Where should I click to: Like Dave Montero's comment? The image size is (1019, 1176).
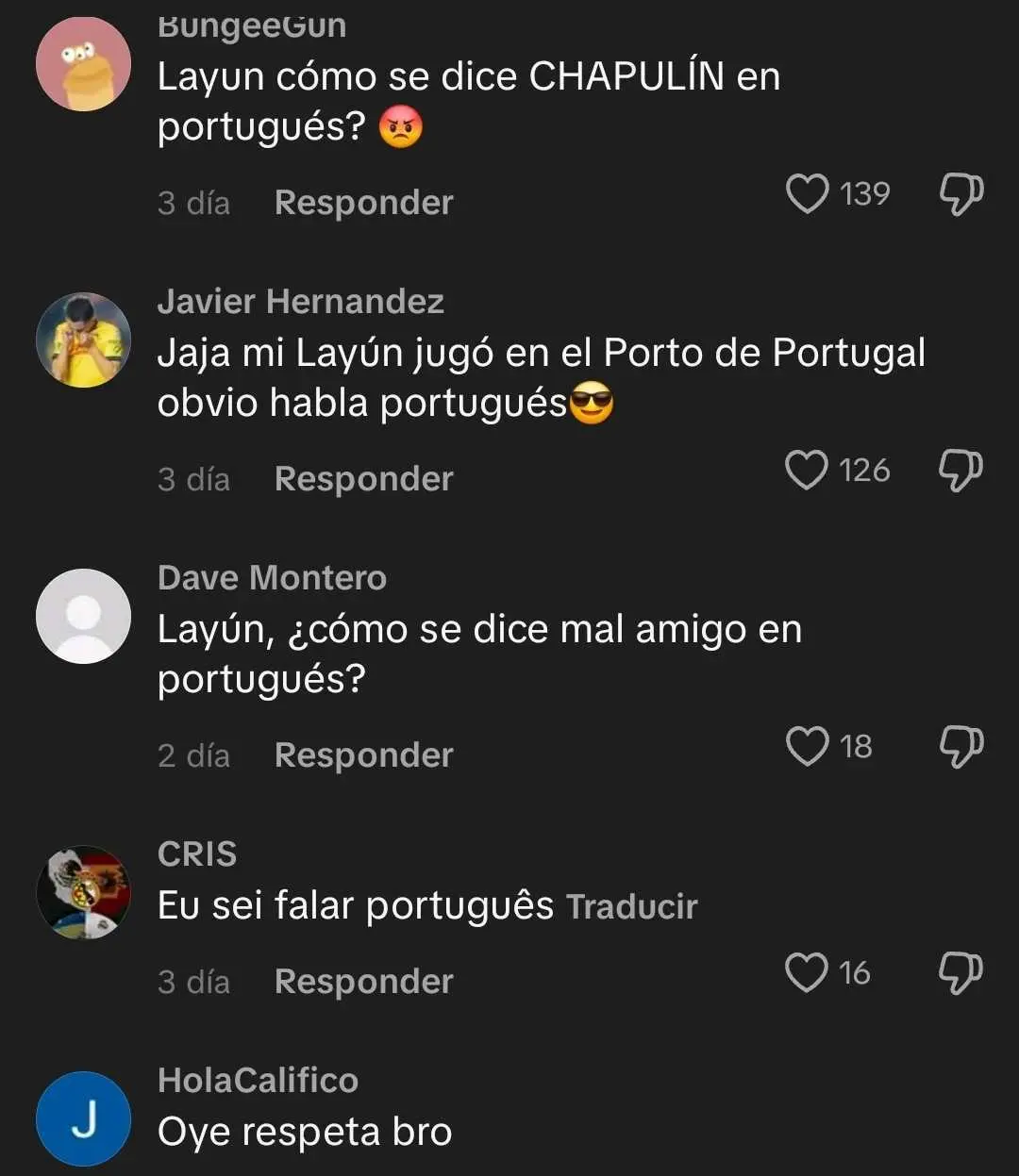point(808,747)
